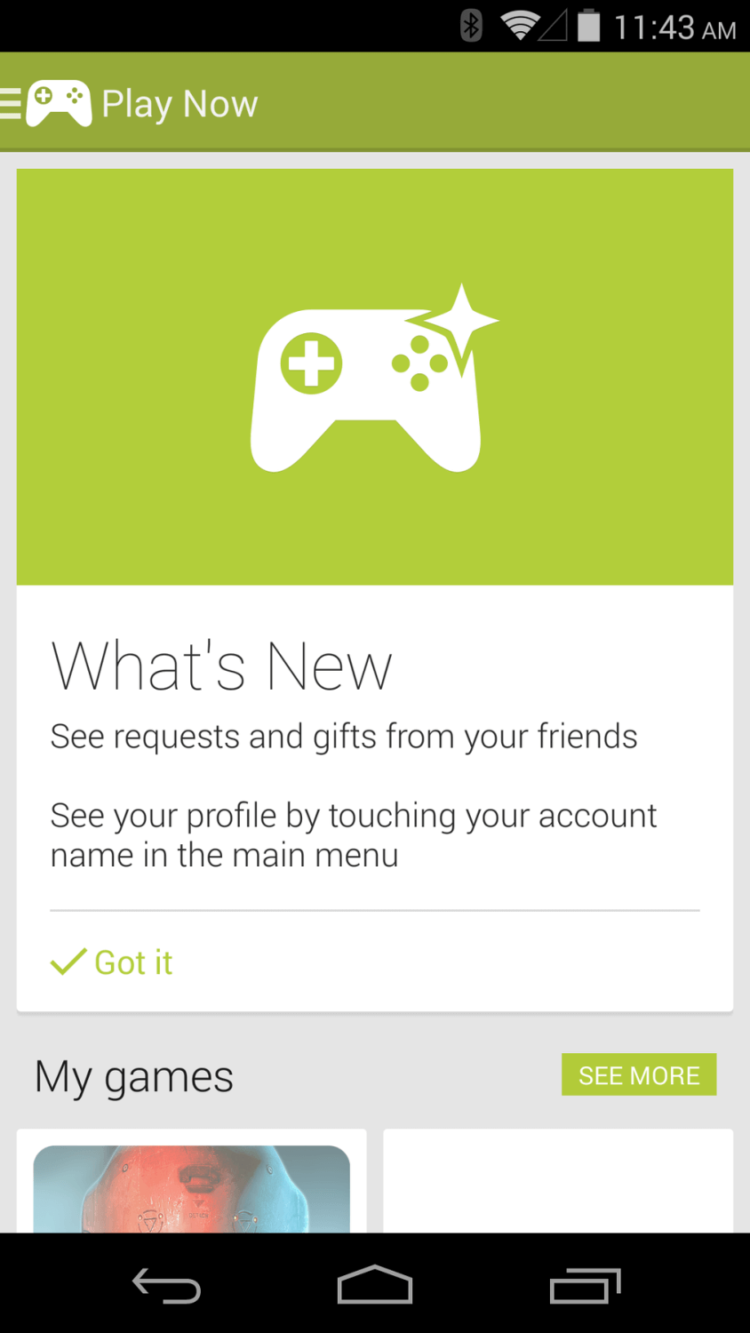
Task: Tap the Wi-Fi status bar icon
Action: coord(517,27)
